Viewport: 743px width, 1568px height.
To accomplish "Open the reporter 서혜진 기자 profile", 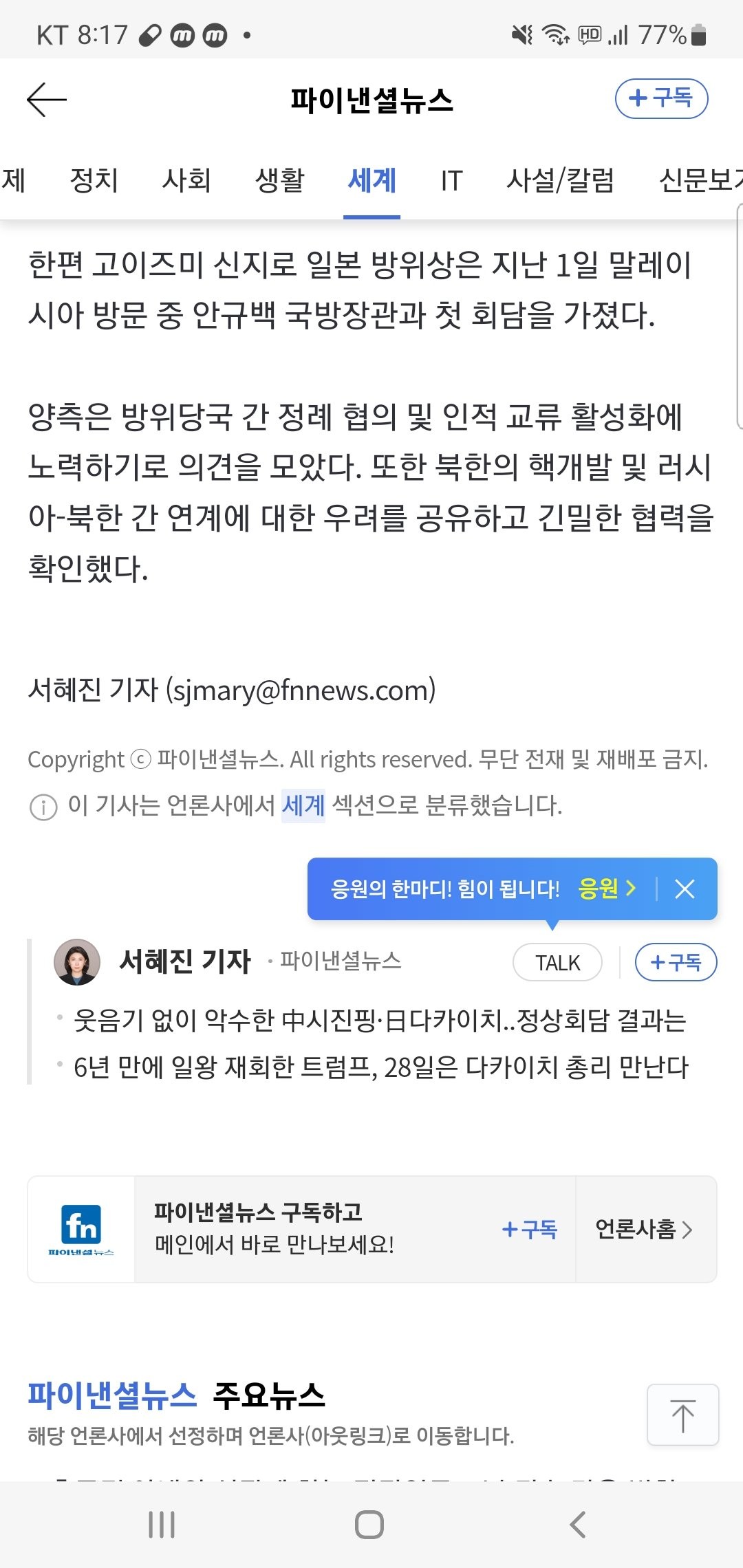I will (184, 961).
